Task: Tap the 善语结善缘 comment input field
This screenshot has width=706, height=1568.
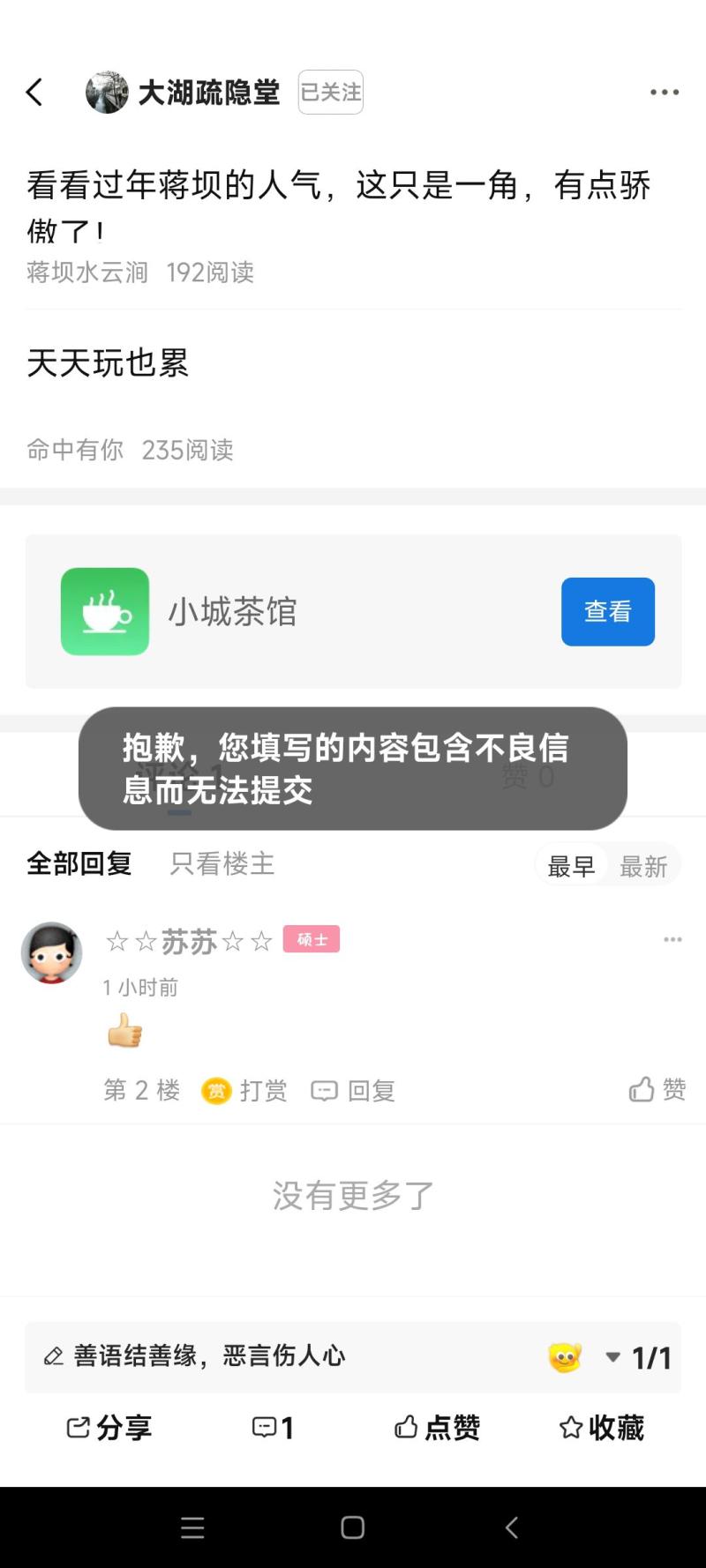Action: (265, 1356)
